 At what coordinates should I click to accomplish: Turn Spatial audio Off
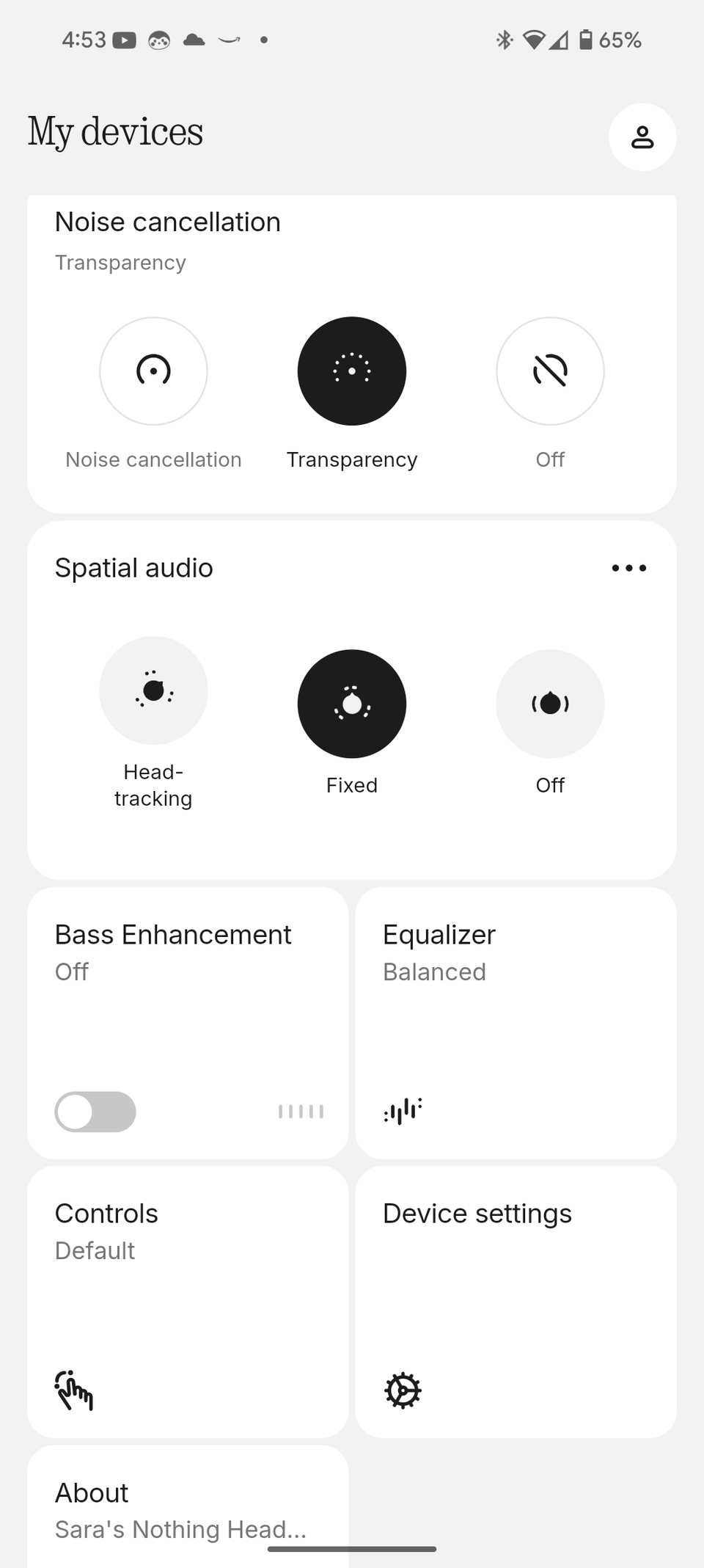[550, 704]
